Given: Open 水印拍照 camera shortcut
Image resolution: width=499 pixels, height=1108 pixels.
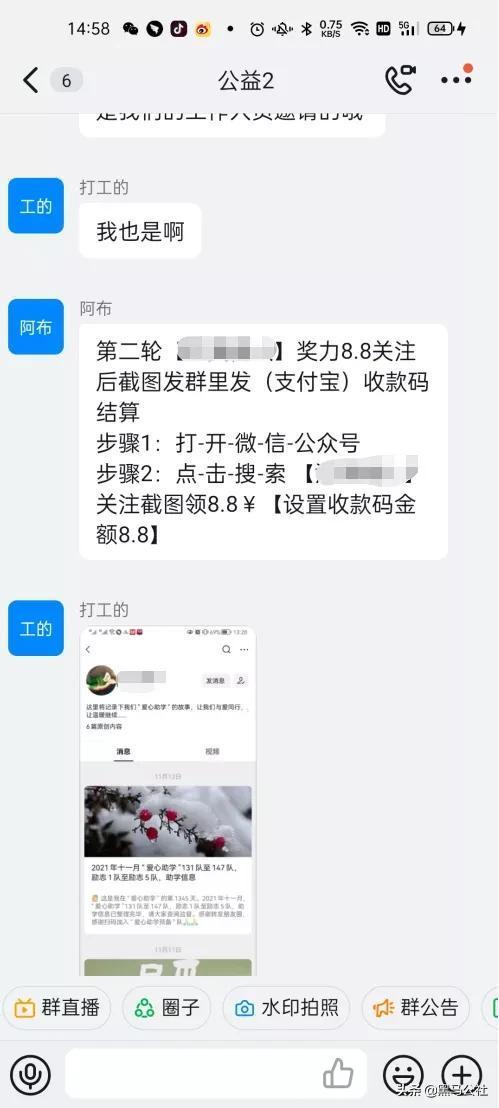Looking at the screenshot, I should (x=286, y=1008).
